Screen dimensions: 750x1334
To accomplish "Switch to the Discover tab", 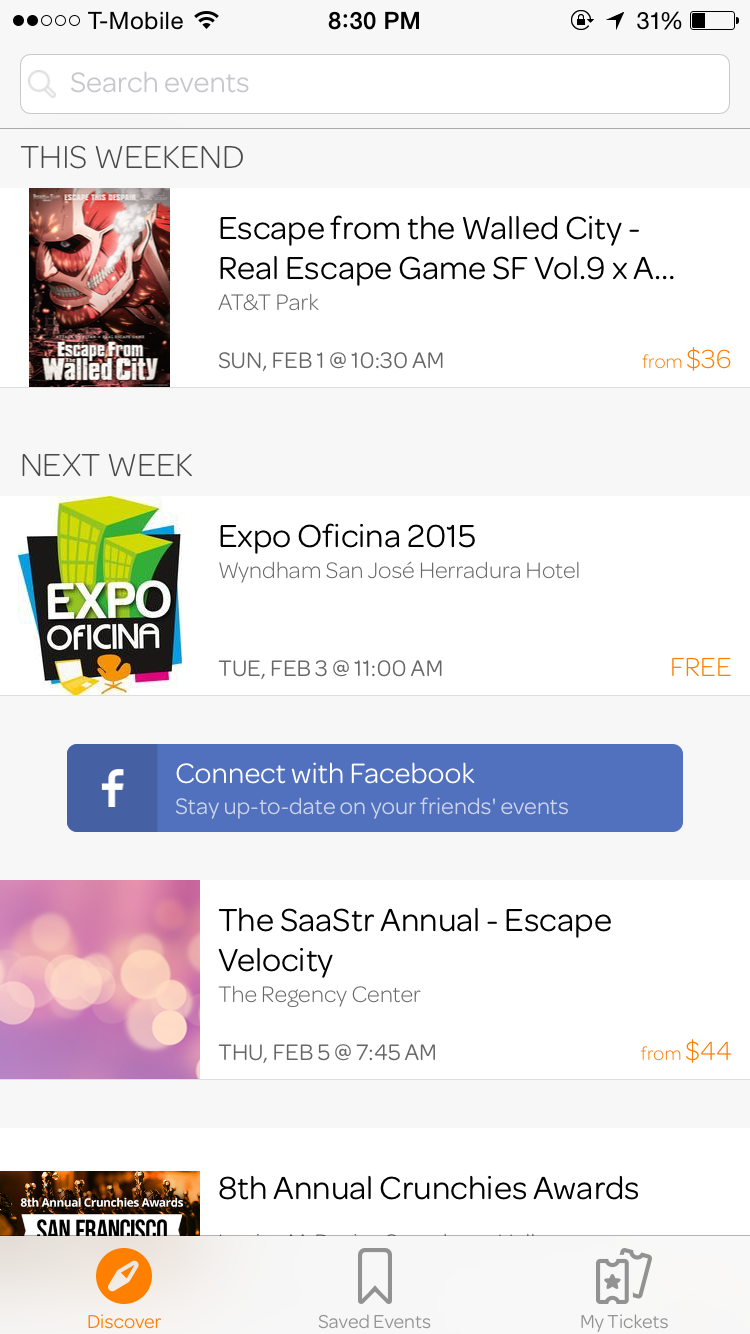I will (124, 1290).
